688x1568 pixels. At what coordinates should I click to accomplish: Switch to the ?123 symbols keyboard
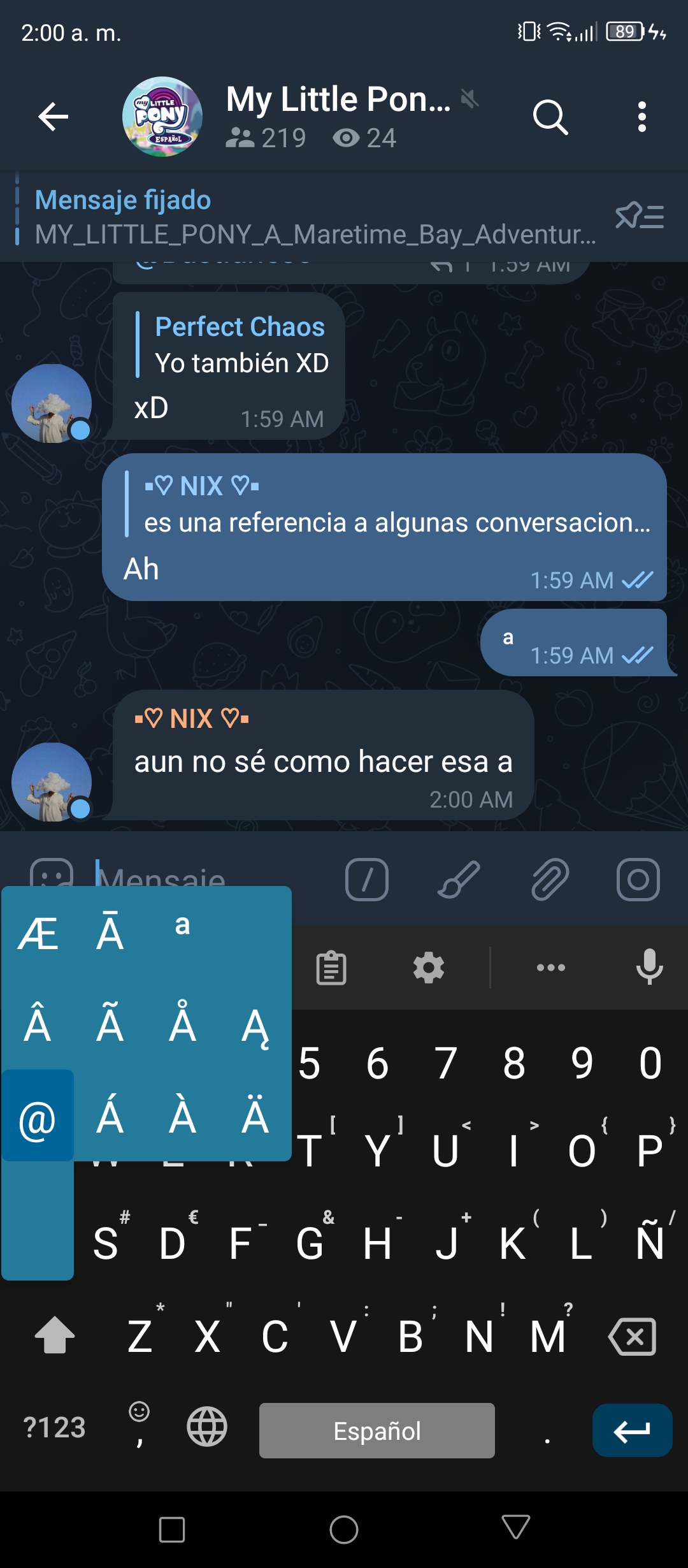tap(54, 1427)
